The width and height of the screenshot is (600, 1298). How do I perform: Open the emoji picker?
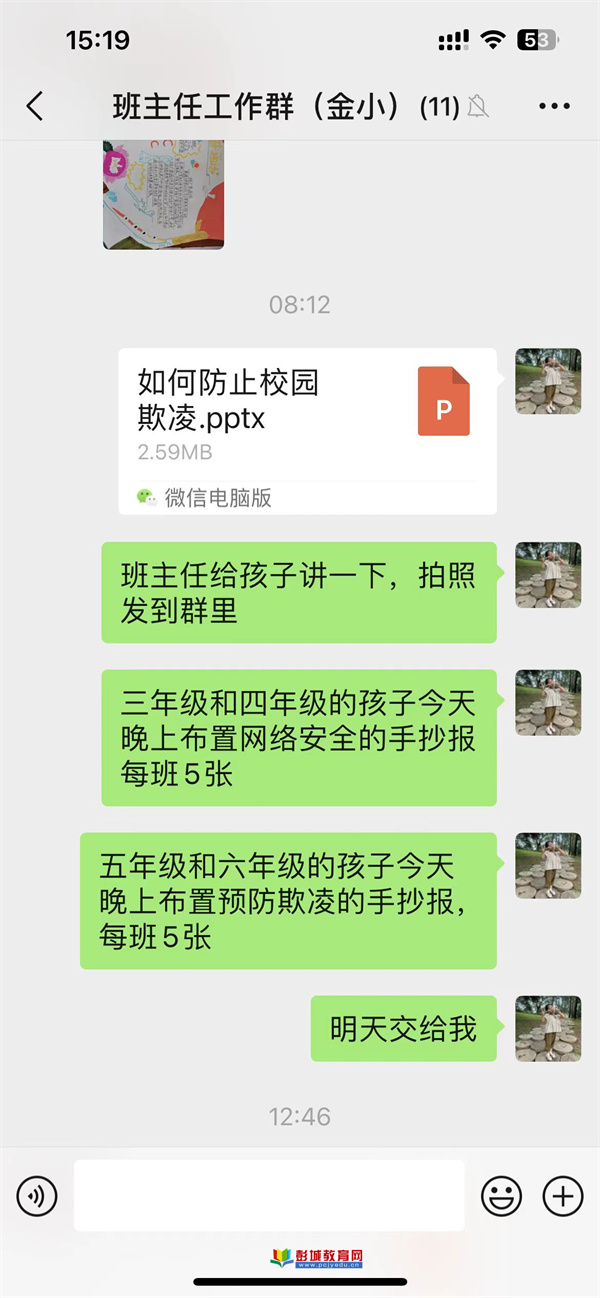pyautogui.click(x=502, y=1195)
